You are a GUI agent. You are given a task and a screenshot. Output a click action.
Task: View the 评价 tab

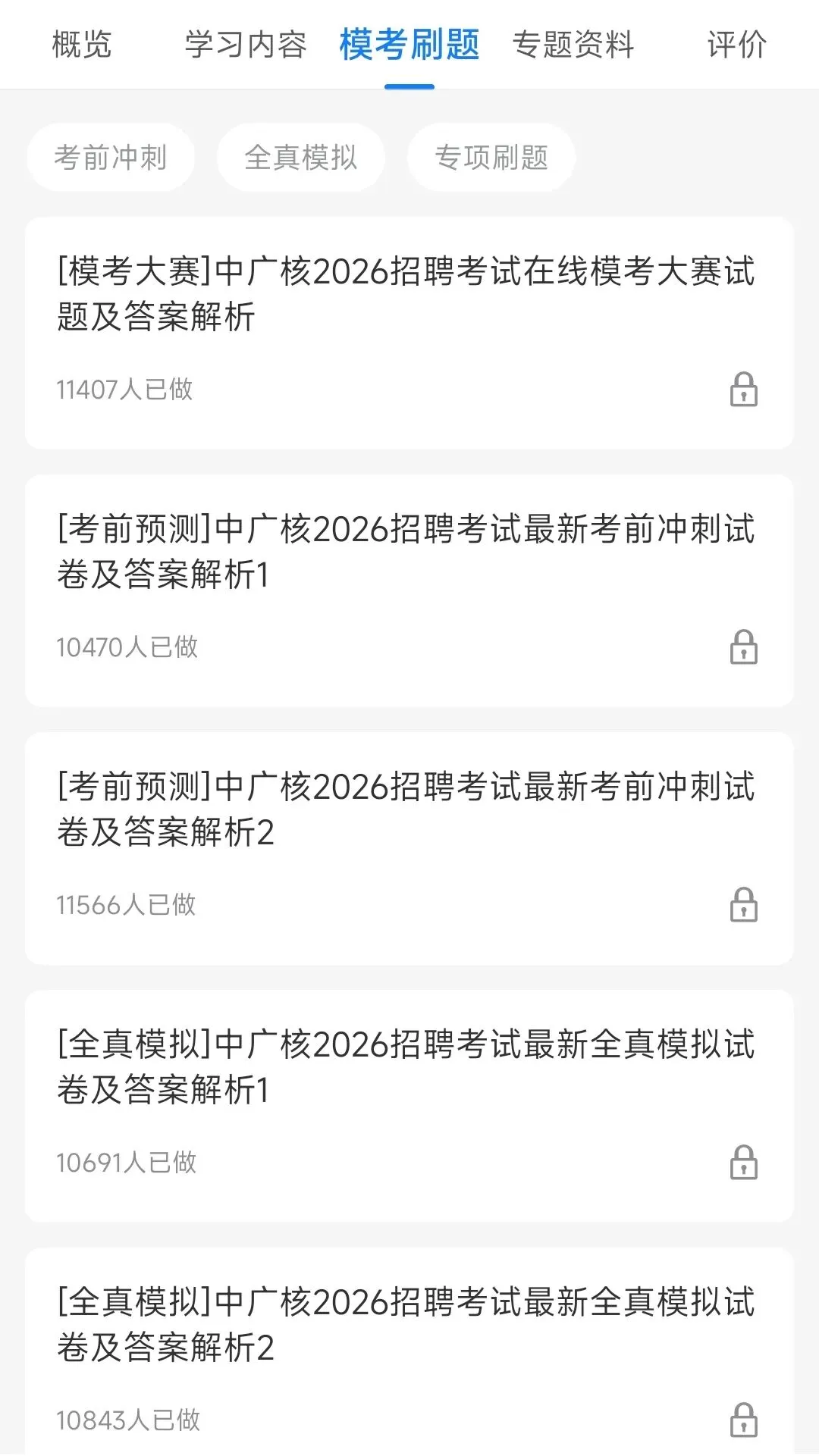(736, 44)
